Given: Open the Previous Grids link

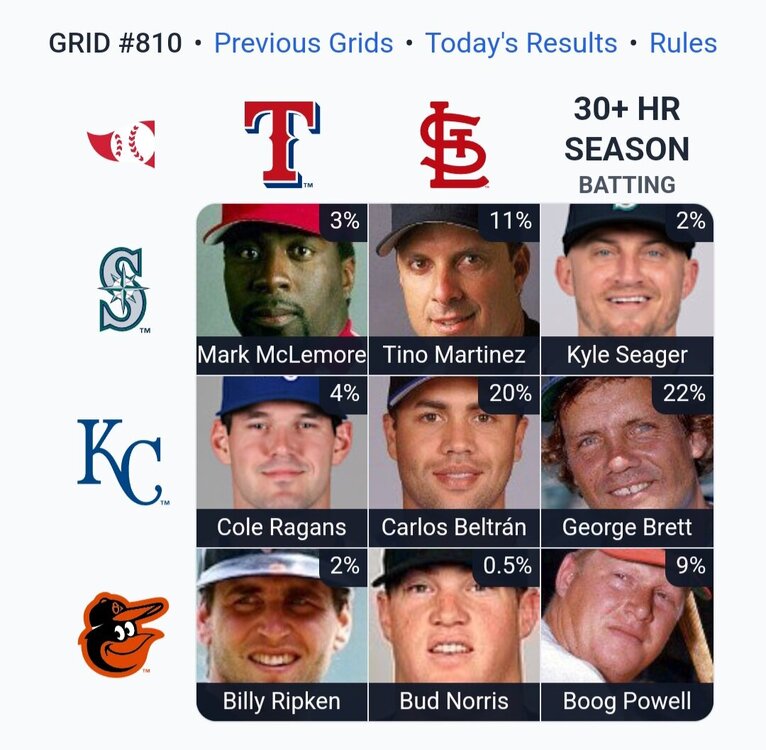Looking at the screenshot, I should pyautogui.click(x=304, y=44).
